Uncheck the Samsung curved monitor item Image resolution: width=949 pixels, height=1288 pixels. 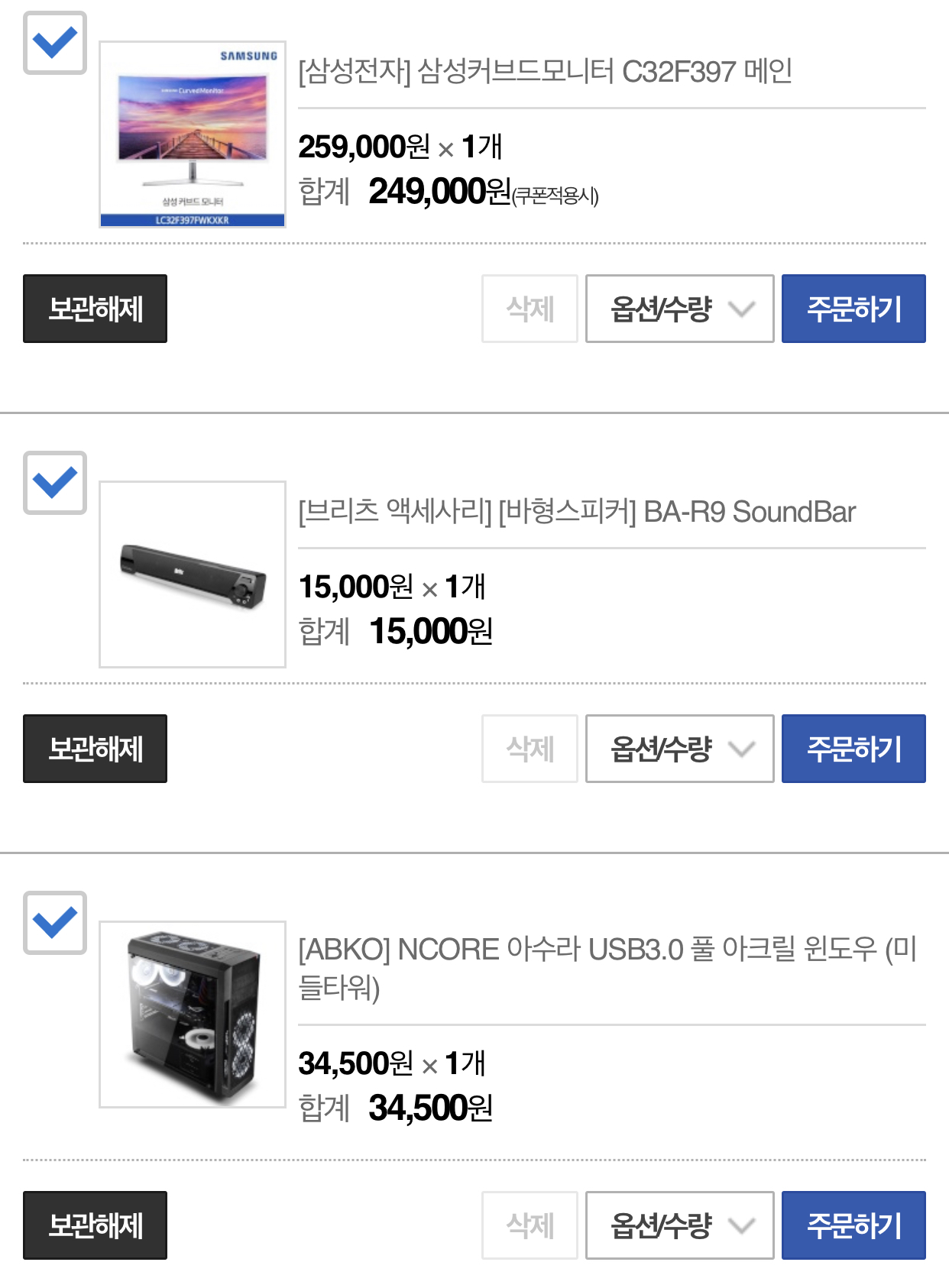pos(55,44)
